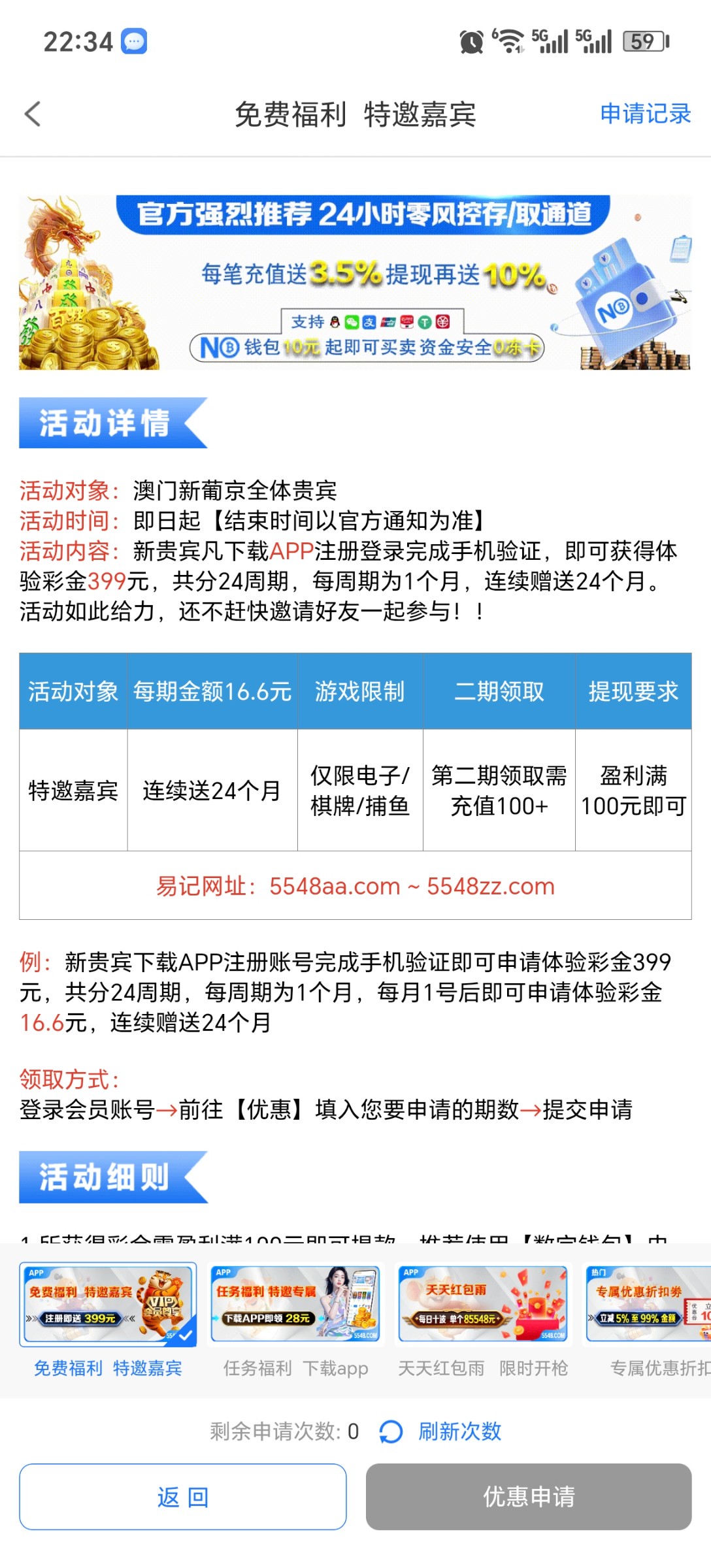Open the NO钱包 promotional banner
The width and height of the screenshot is (711, 1568).
[355, 282]
